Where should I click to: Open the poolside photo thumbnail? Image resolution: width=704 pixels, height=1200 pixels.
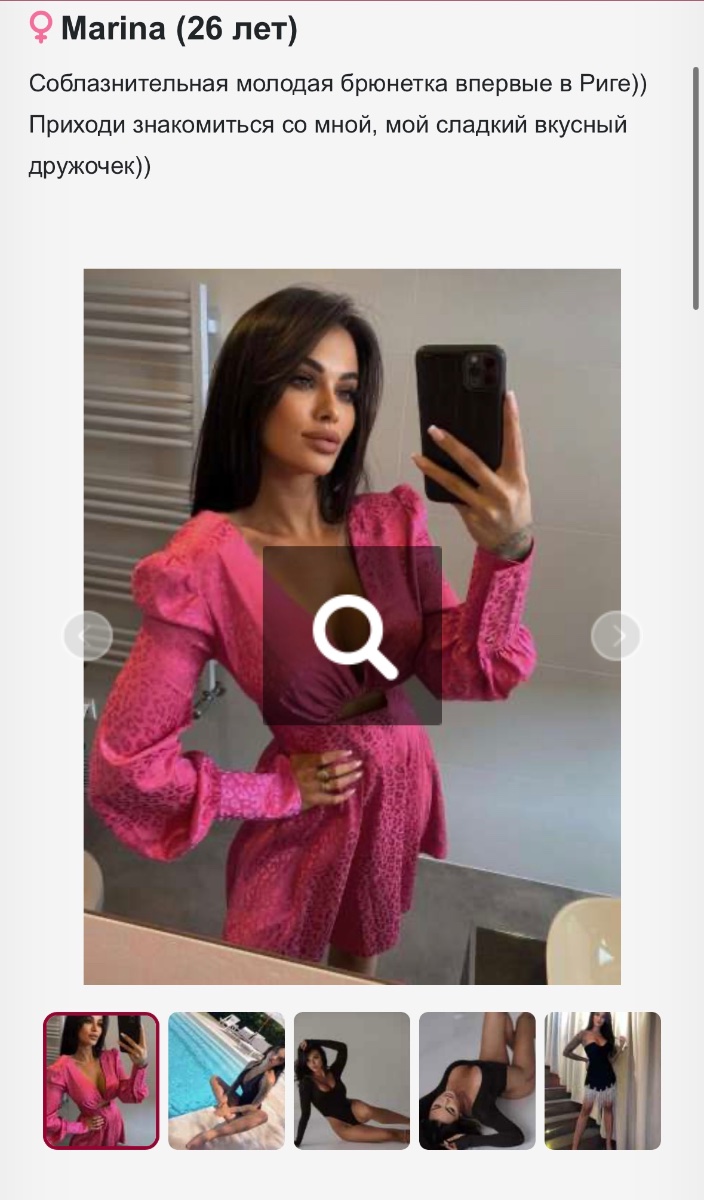coord(226,1080)
